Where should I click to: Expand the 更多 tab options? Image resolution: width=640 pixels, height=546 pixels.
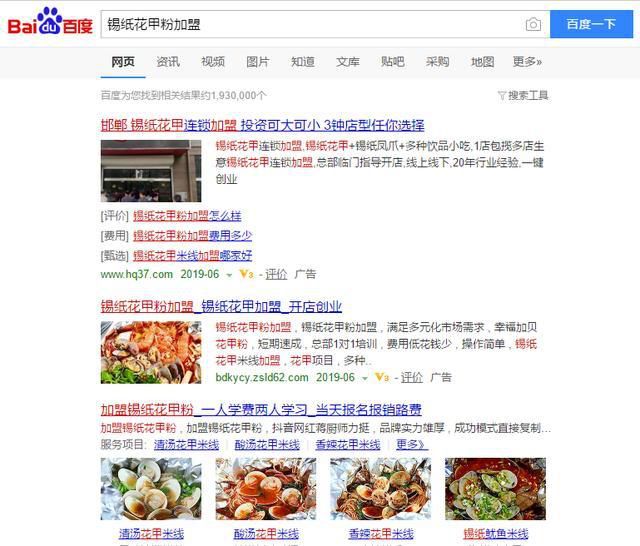pos(527,62)
